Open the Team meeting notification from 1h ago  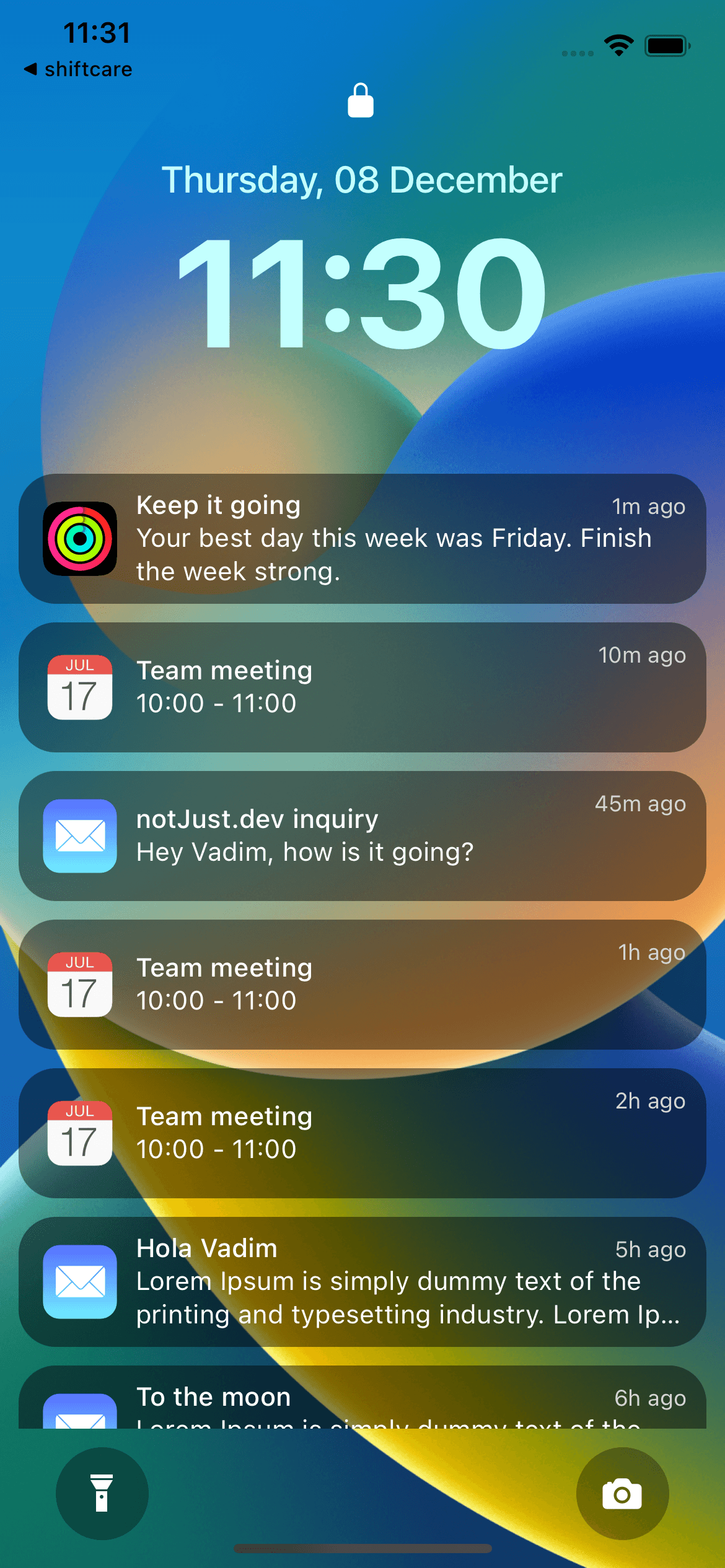(x=362, y=985)
